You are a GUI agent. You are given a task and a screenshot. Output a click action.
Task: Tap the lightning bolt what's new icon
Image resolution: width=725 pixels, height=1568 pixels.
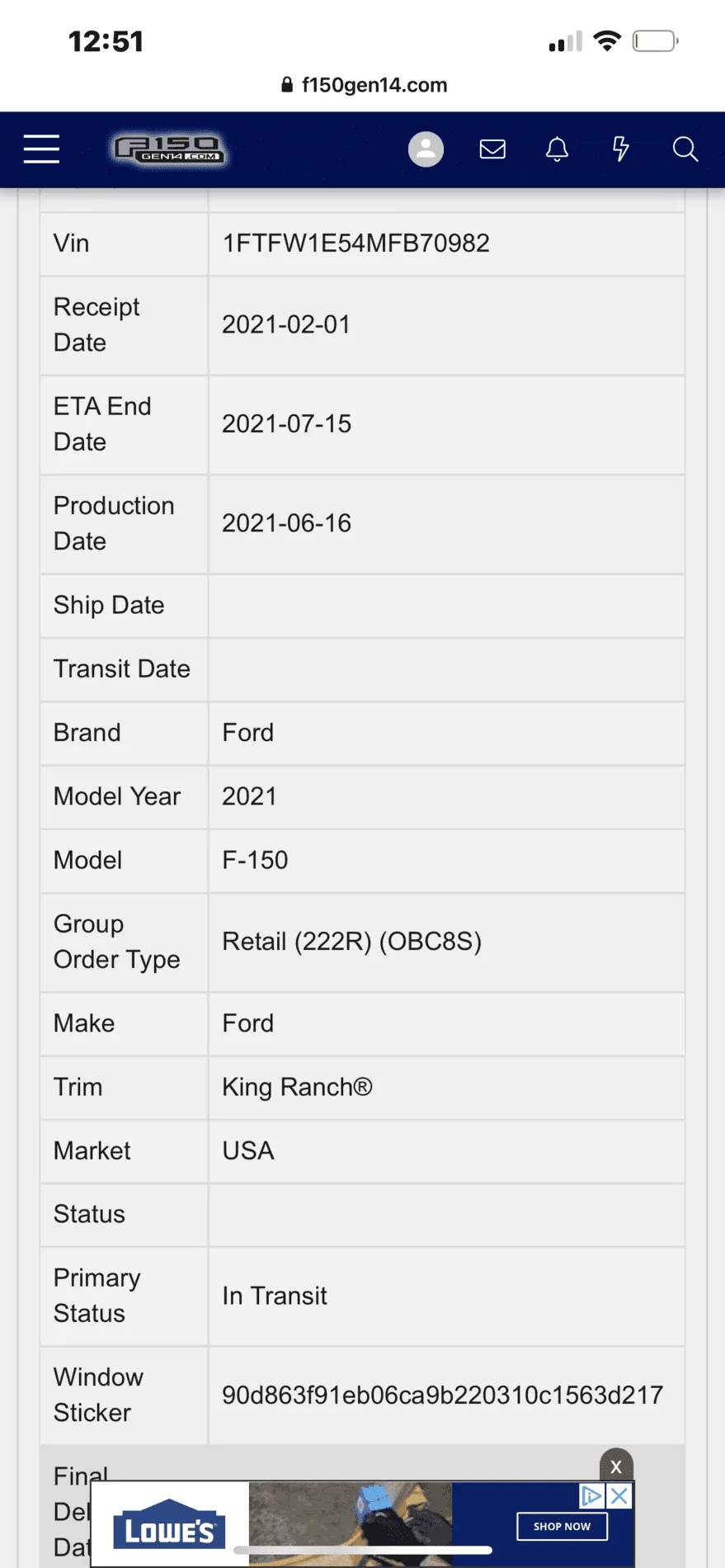[620, 149]
